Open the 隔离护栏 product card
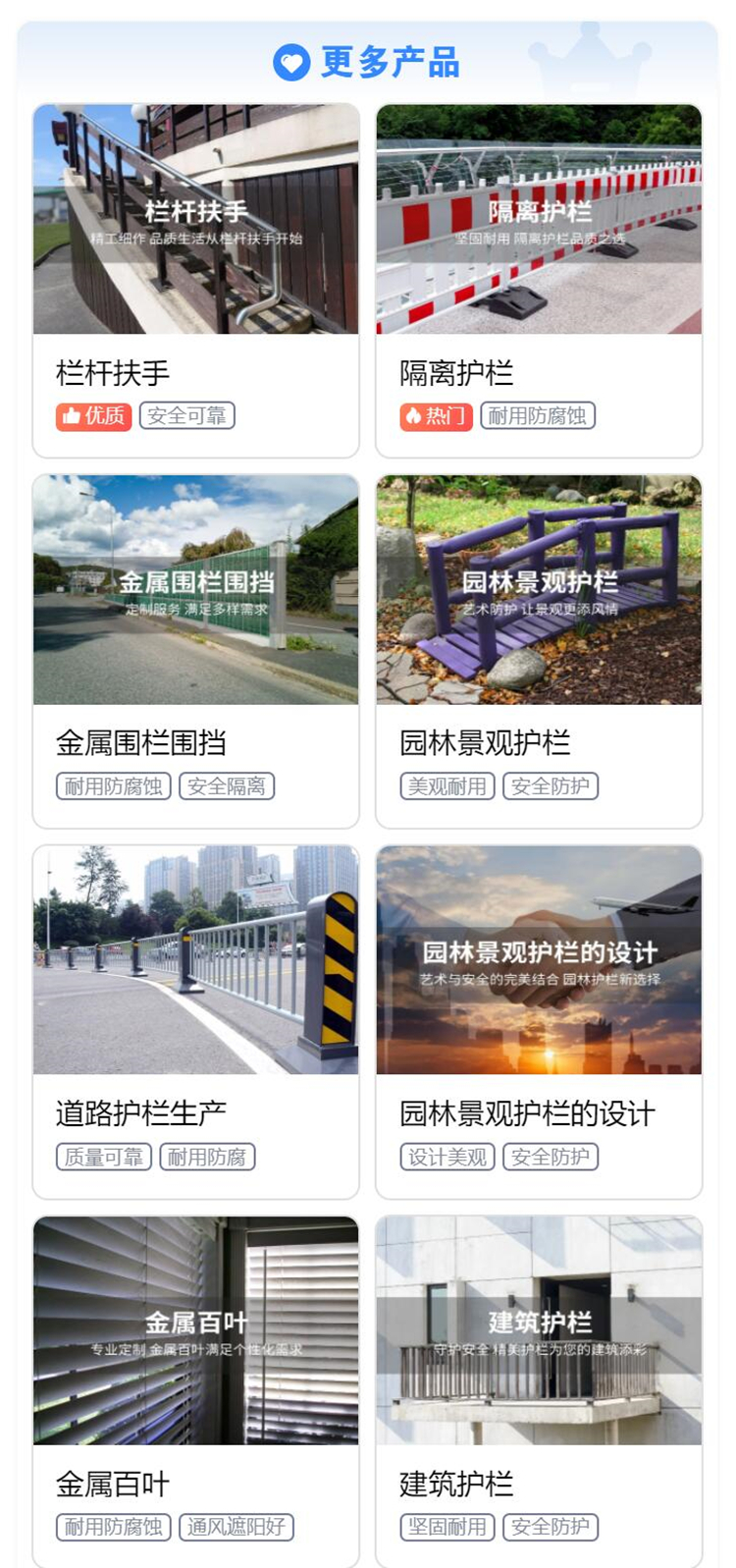The height and width of the screenshot is (1568, 736). 539,280
